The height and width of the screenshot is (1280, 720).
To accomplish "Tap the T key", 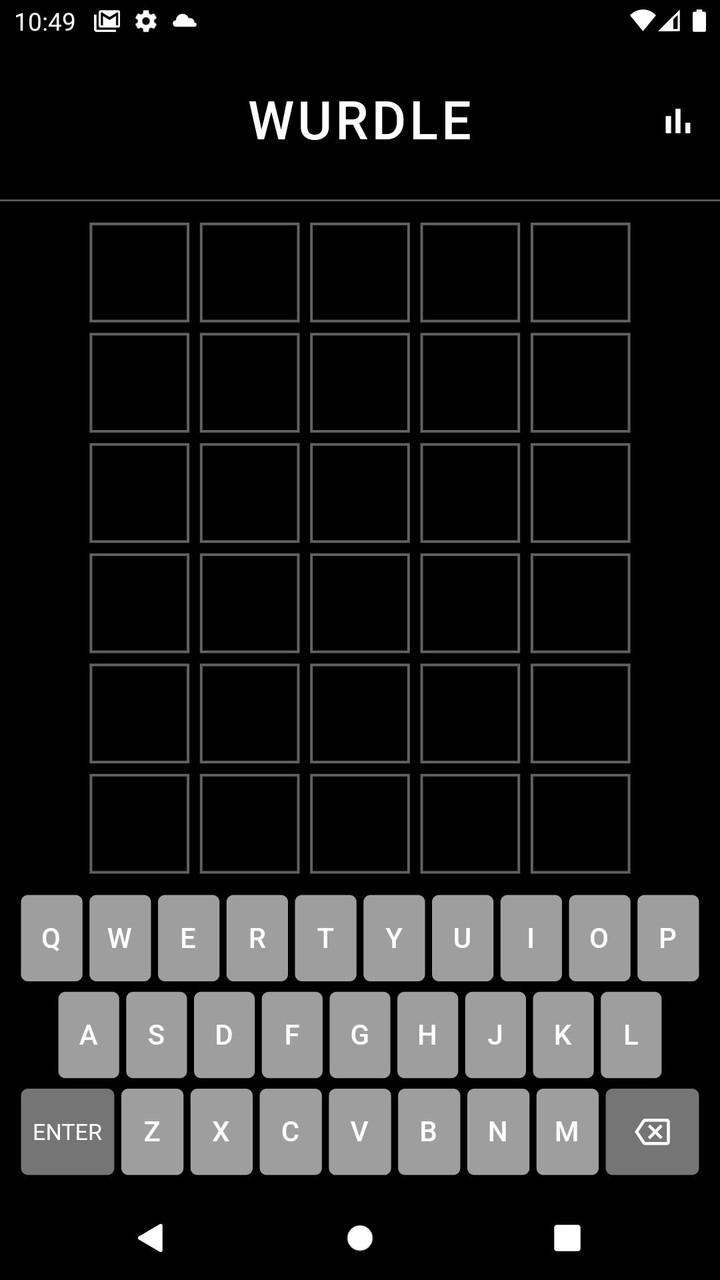I will click(325, 938).
